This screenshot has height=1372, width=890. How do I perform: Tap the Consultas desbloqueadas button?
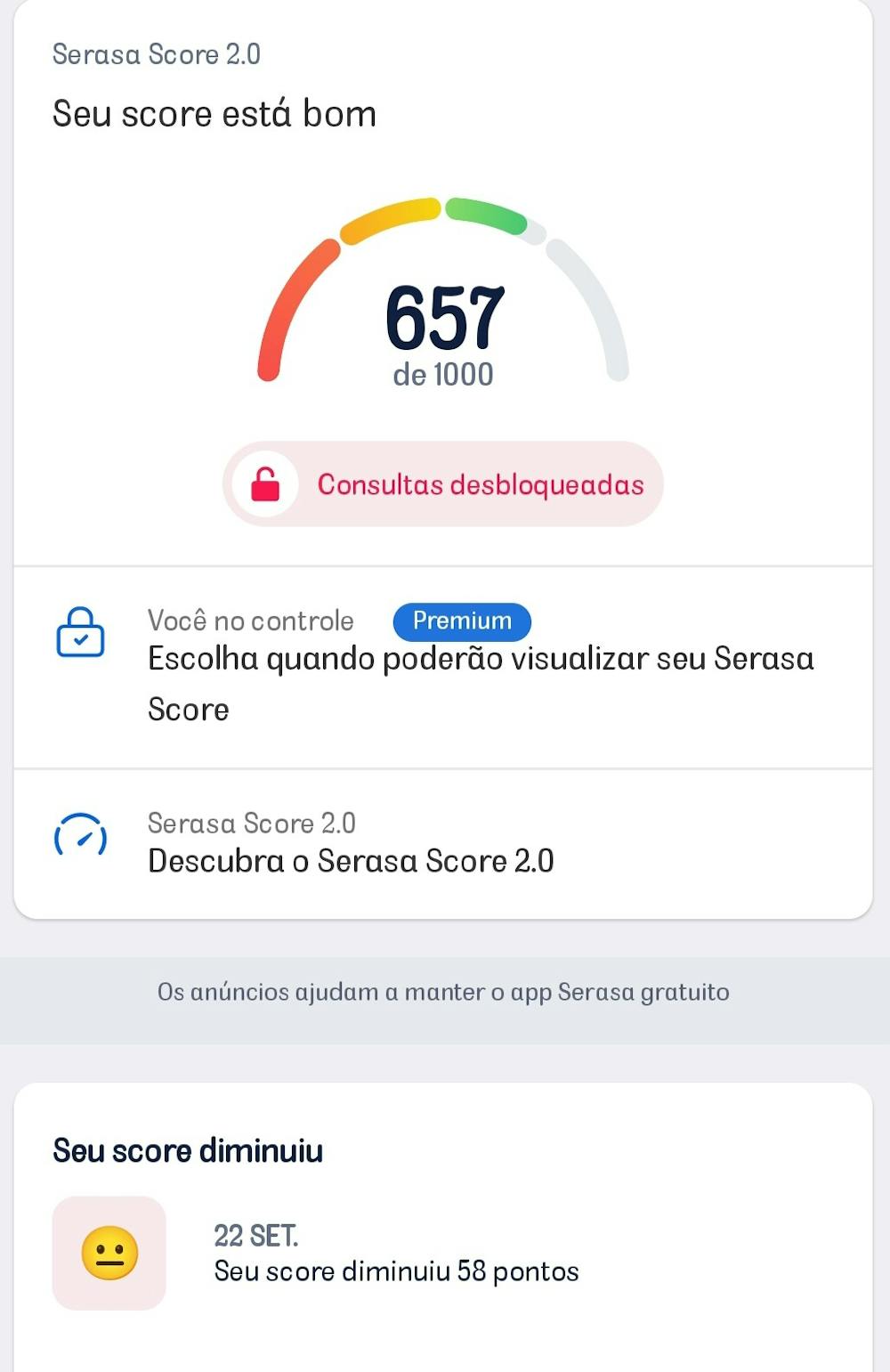[x=443, y=484]
